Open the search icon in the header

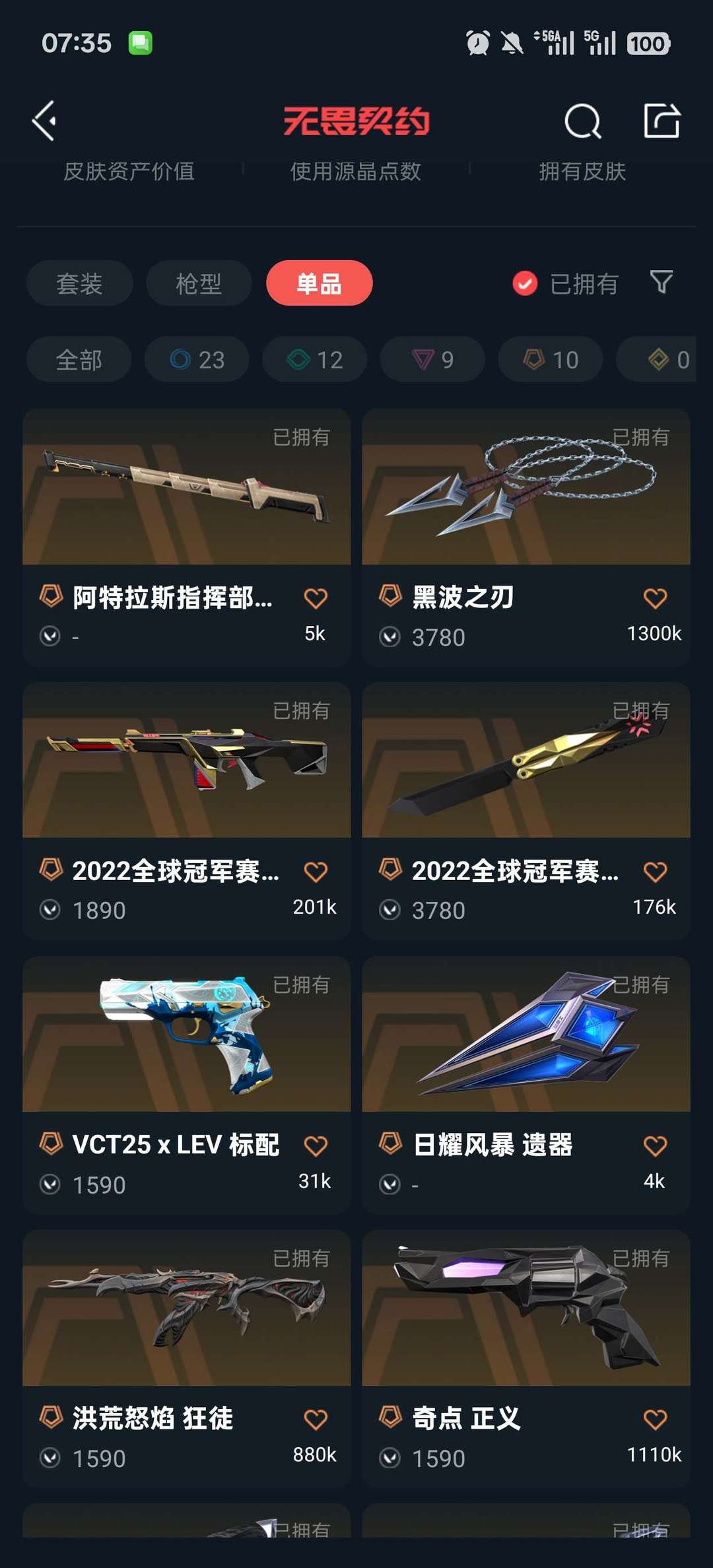(x=583, y=121)
